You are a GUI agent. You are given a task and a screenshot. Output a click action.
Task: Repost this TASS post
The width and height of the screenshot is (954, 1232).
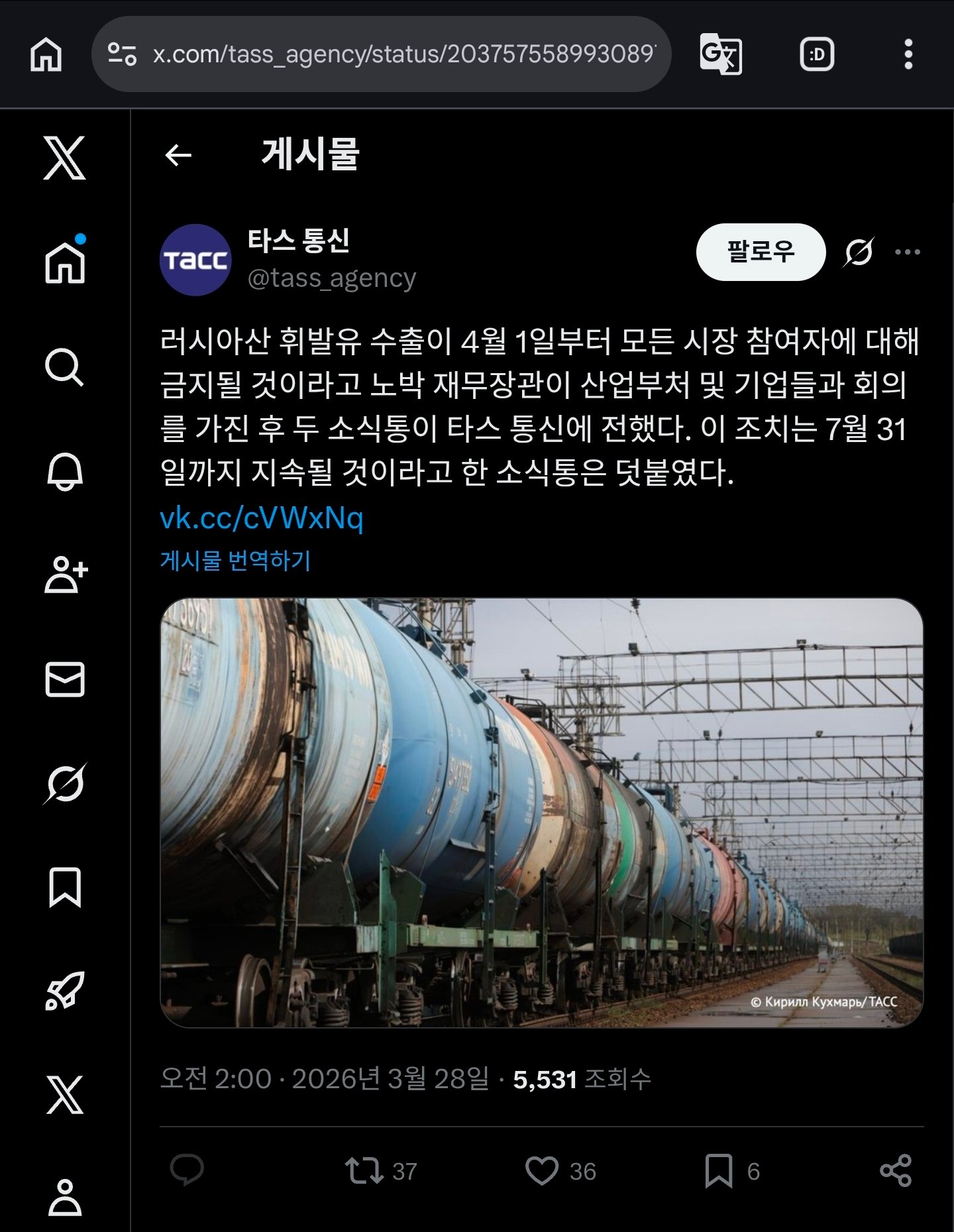364,1170
